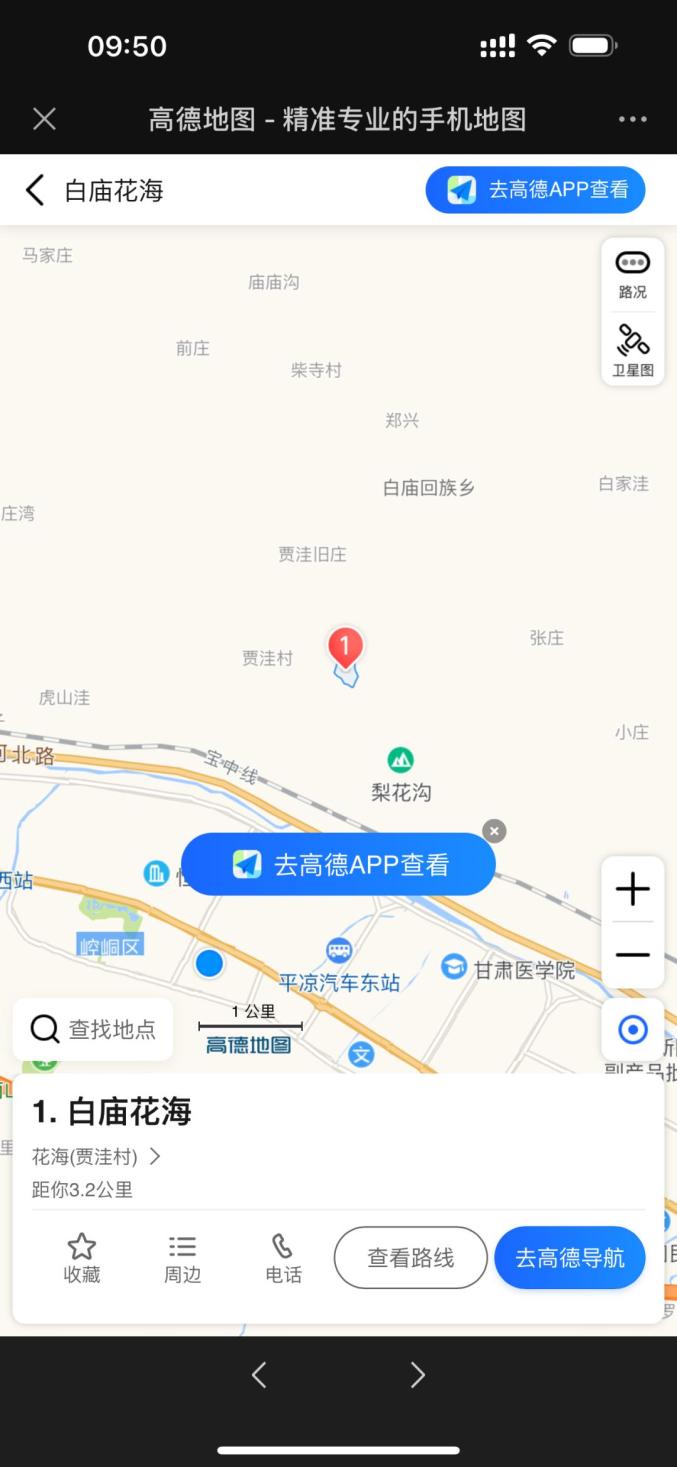Recenter map on my location
This screenshot has height=1467, width=677.
pos(632,1029)
